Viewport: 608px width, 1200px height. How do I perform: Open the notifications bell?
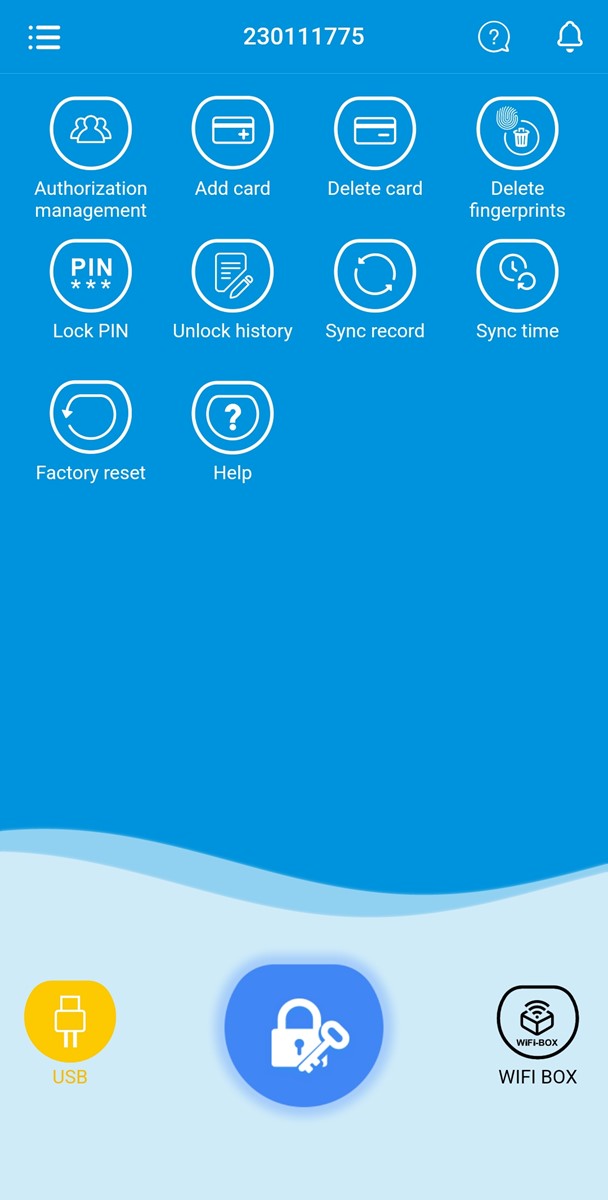click(569, 37)
